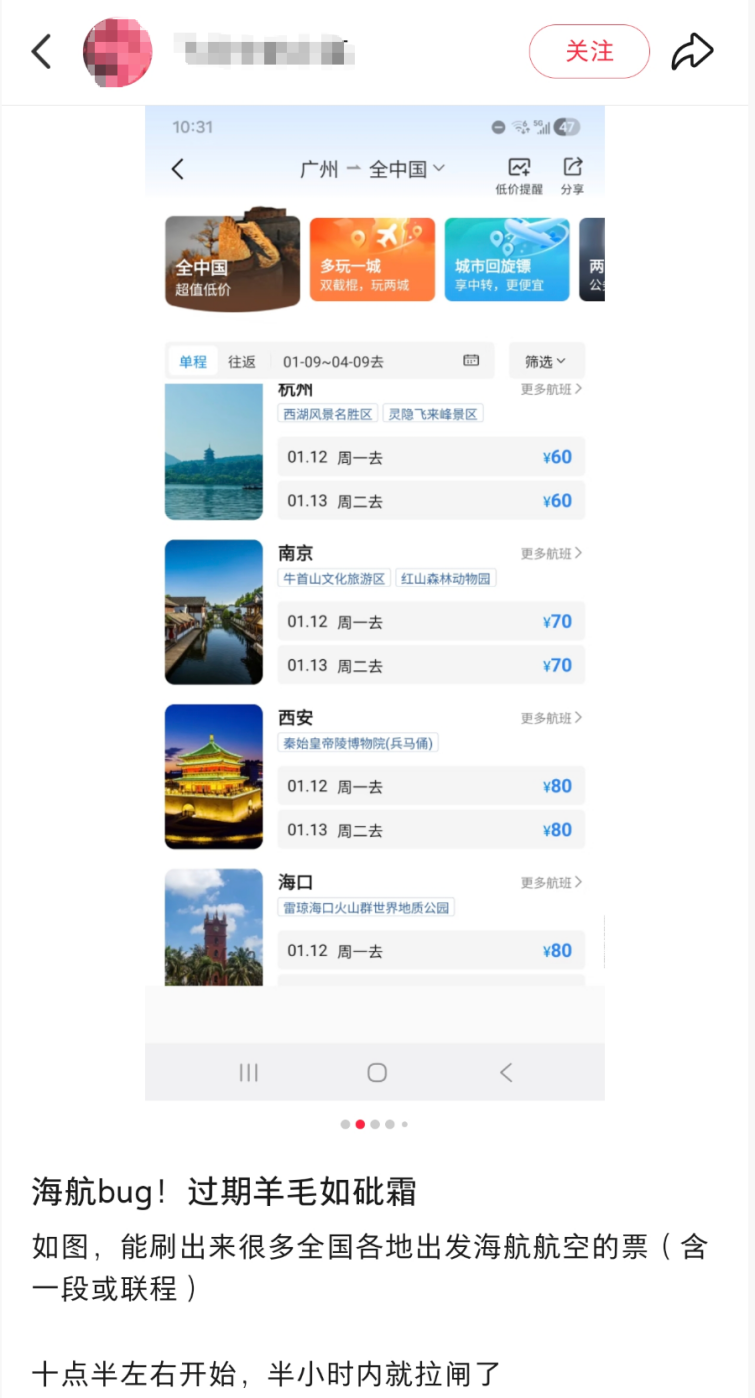Switch to the 往返 round-trip tab
Screen dimensions: 755x1398
tap(240, 361)
